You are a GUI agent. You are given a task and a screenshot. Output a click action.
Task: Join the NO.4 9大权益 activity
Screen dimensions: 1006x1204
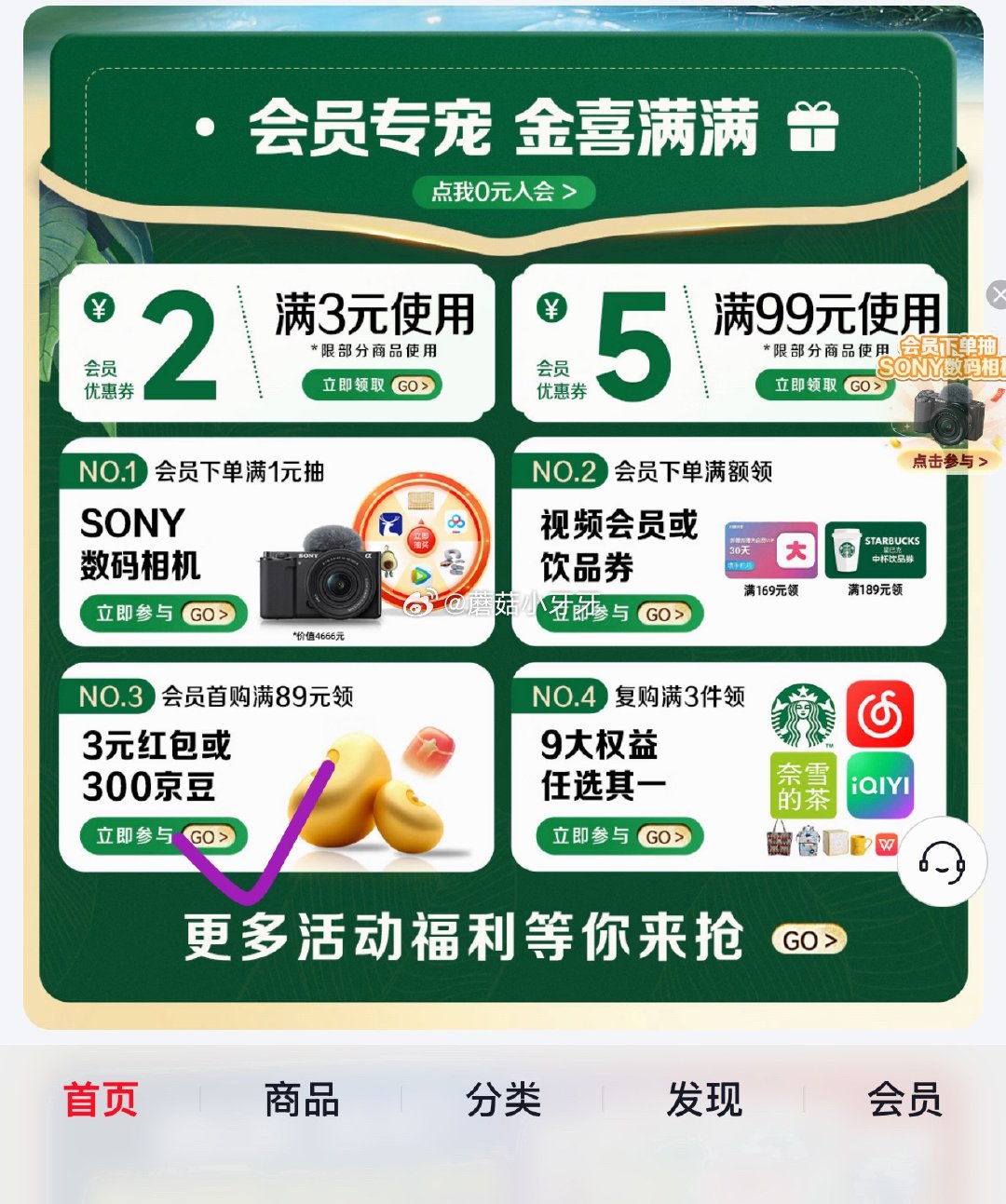[x=620, y=836]
